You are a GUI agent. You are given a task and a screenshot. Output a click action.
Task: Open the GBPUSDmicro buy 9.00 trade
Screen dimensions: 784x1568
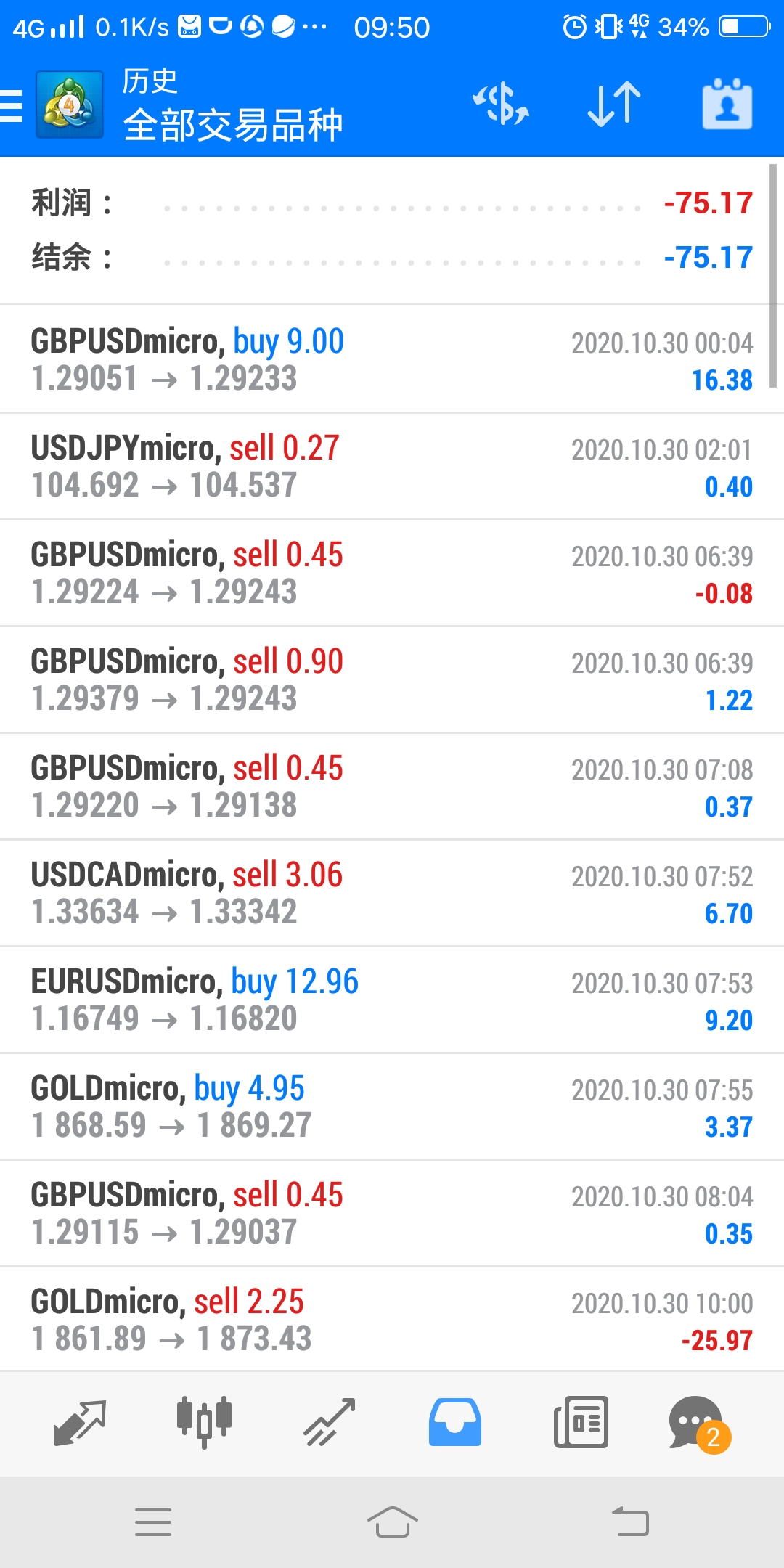392,359
